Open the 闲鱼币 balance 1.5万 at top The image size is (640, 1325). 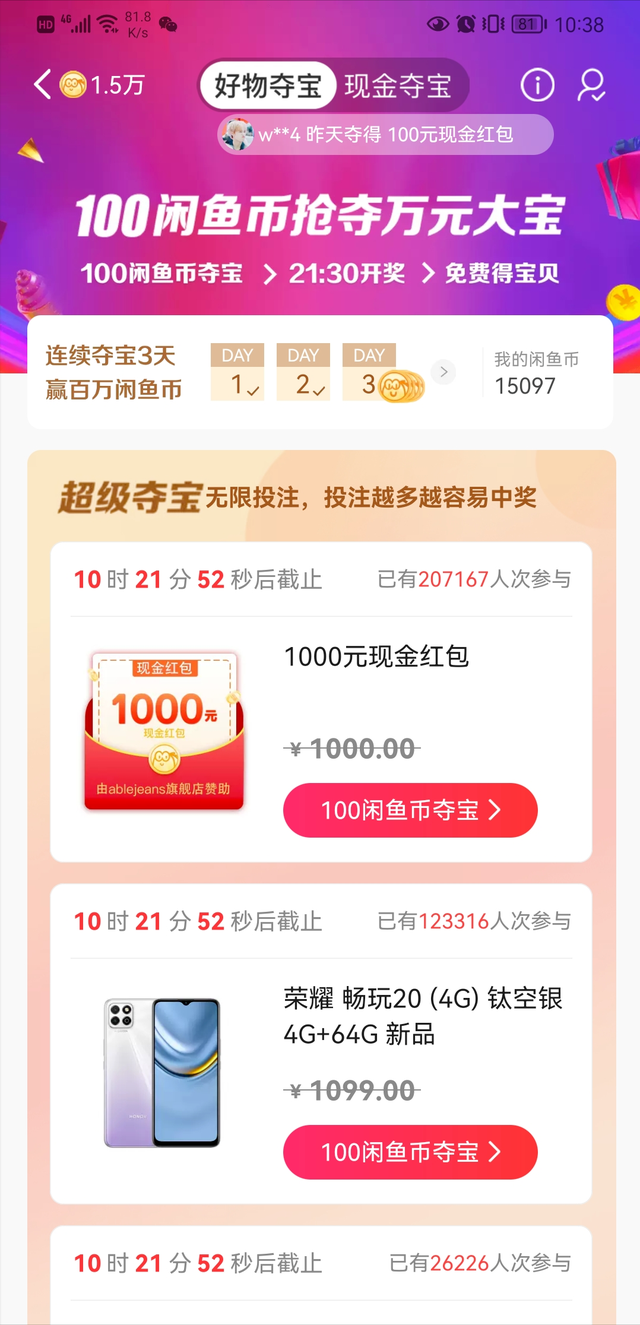[x=103, y=86]
